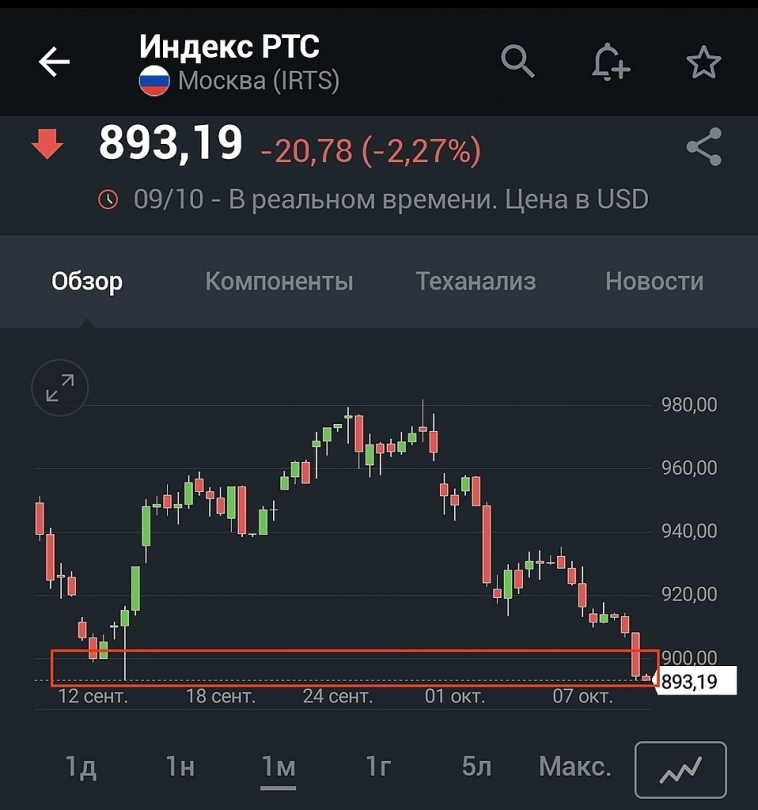Select the Обзор tab
Screen dimensions: 758x810
(x=86, y=282)
